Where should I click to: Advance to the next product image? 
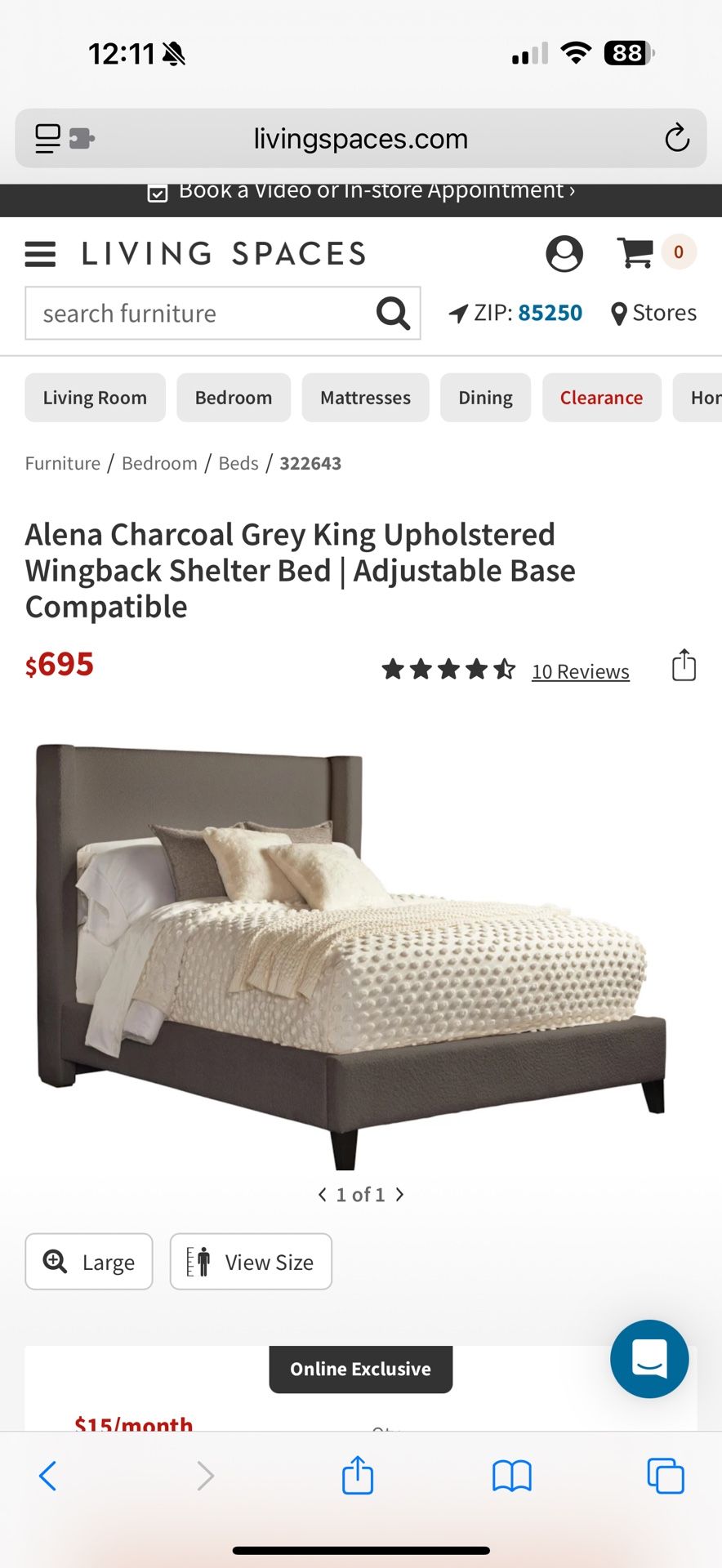coord(400,1194)
